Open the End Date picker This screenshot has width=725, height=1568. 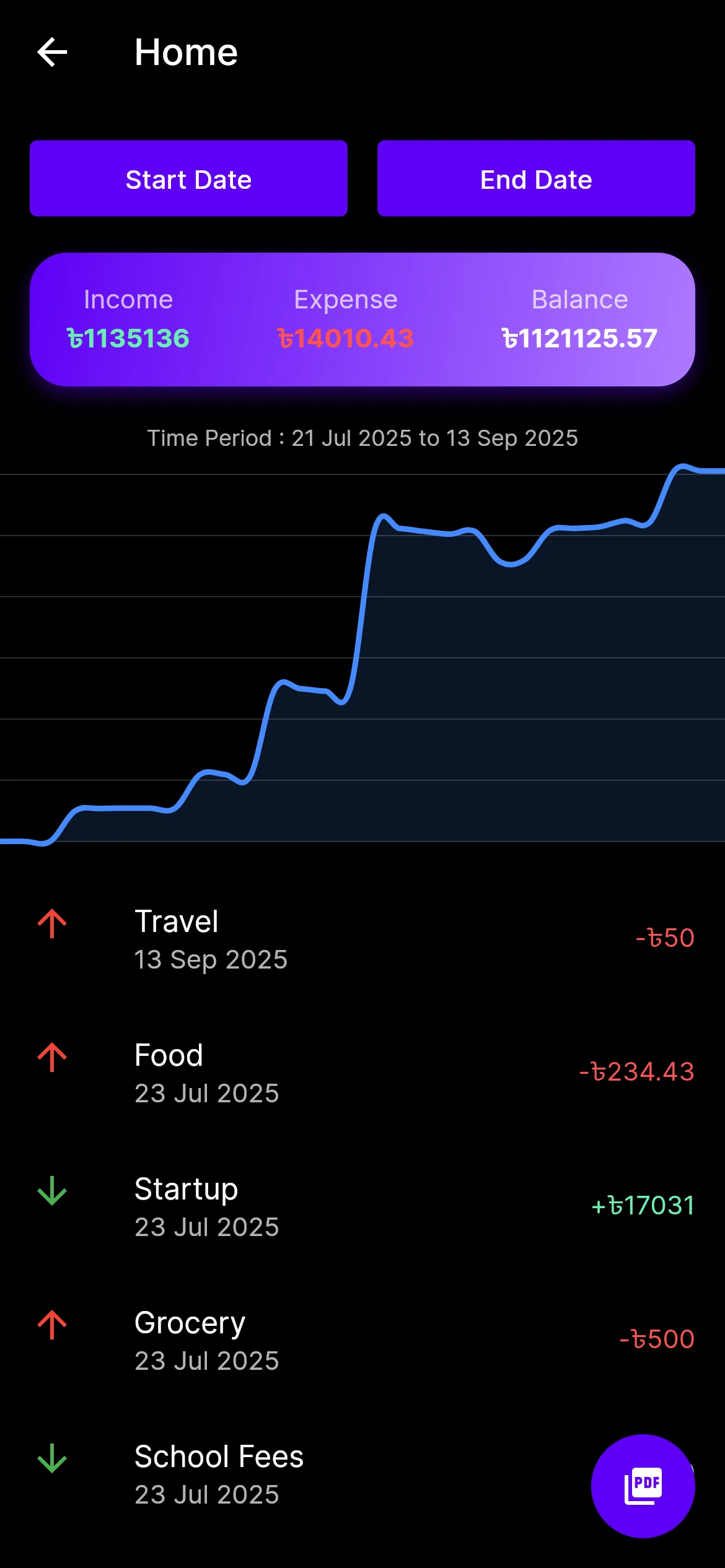[x=535, y=178]
